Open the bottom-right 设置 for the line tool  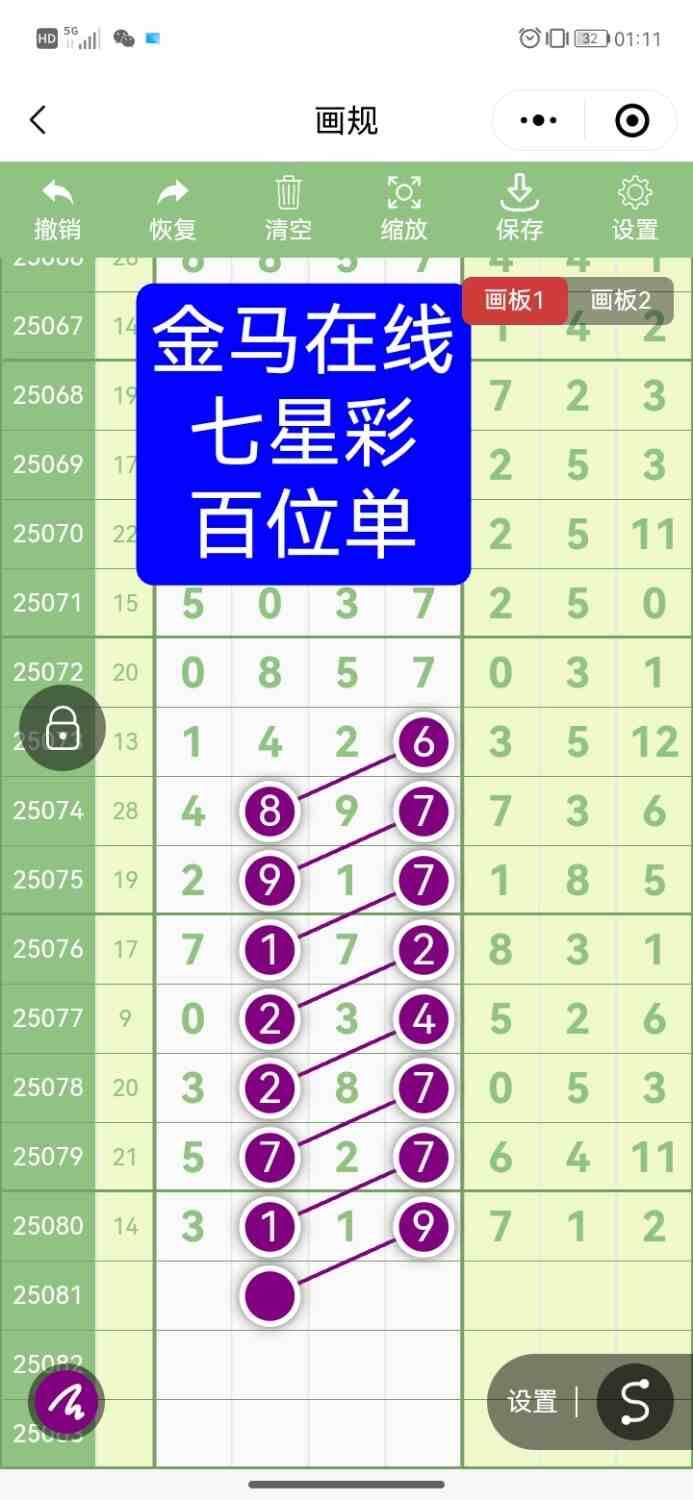pyautogui.click(x=532, y=1402)
